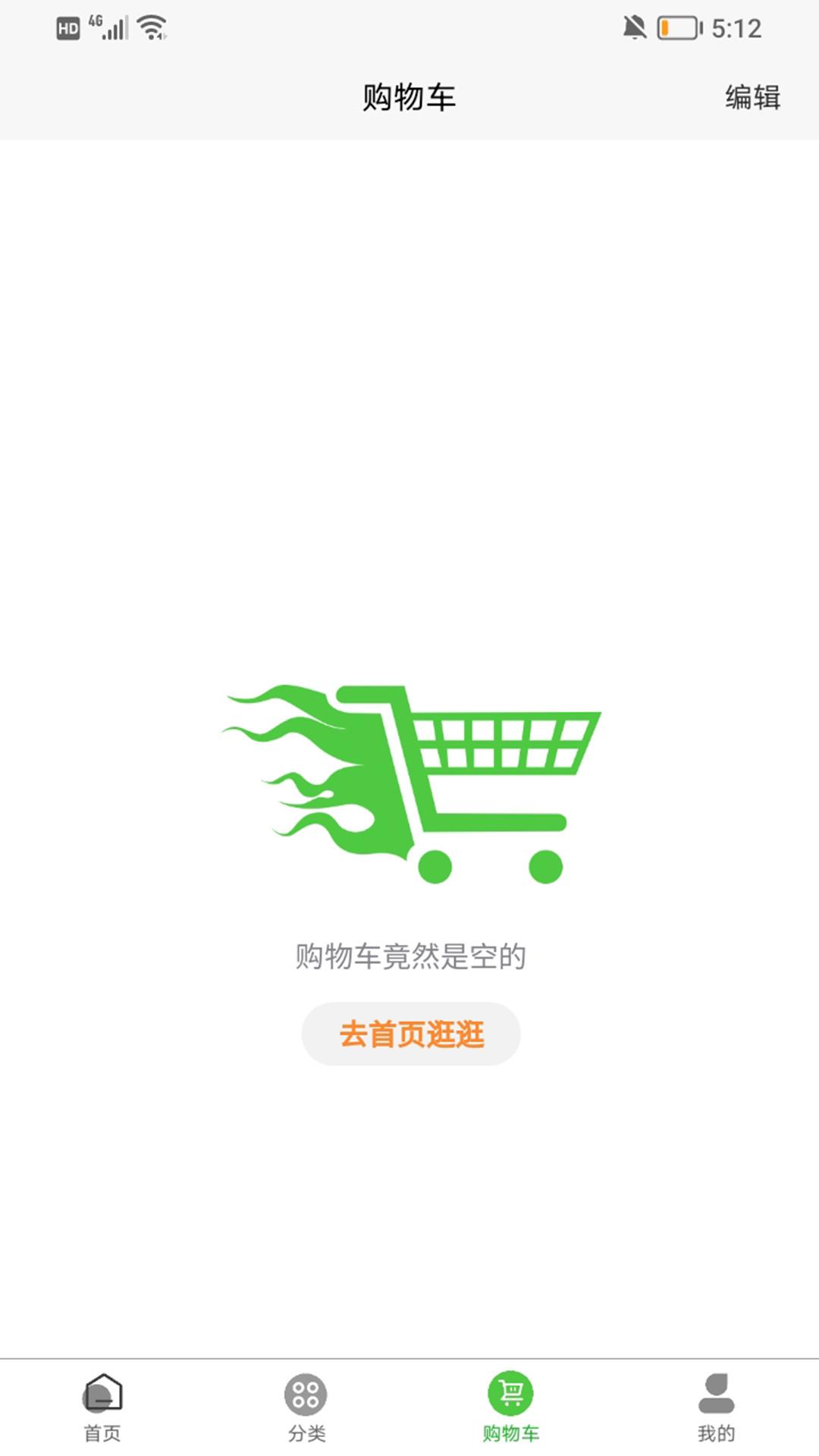Select the 购物车 tab
This screenshot has height=1456, width=819.
511,1407
